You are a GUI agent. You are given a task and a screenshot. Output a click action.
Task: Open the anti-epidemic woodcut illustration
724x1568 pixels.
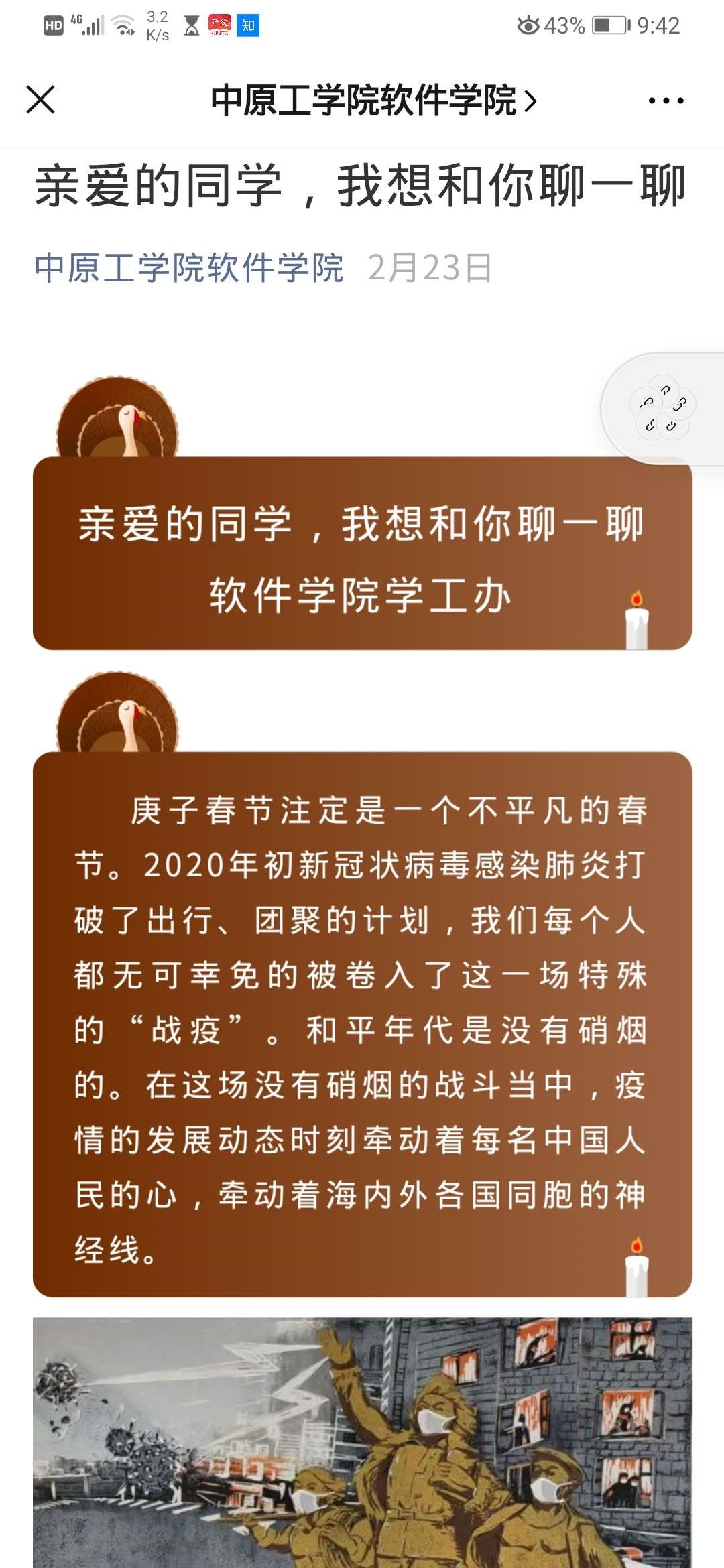[x=362, y=1441]
